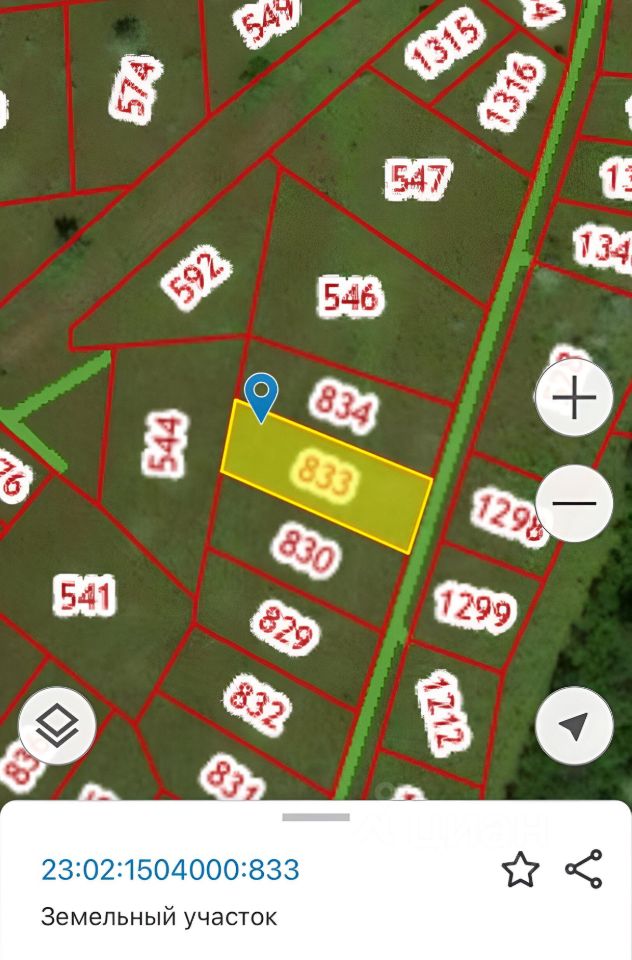632x960 pixels.
Task: Select parcel 1299 on the map
Action: [x=475, y=607]
